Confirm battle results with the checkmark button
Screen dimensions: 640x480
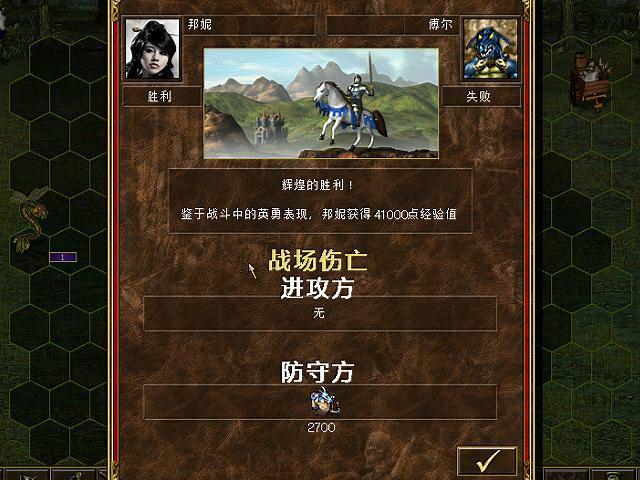tap(487, 461)
